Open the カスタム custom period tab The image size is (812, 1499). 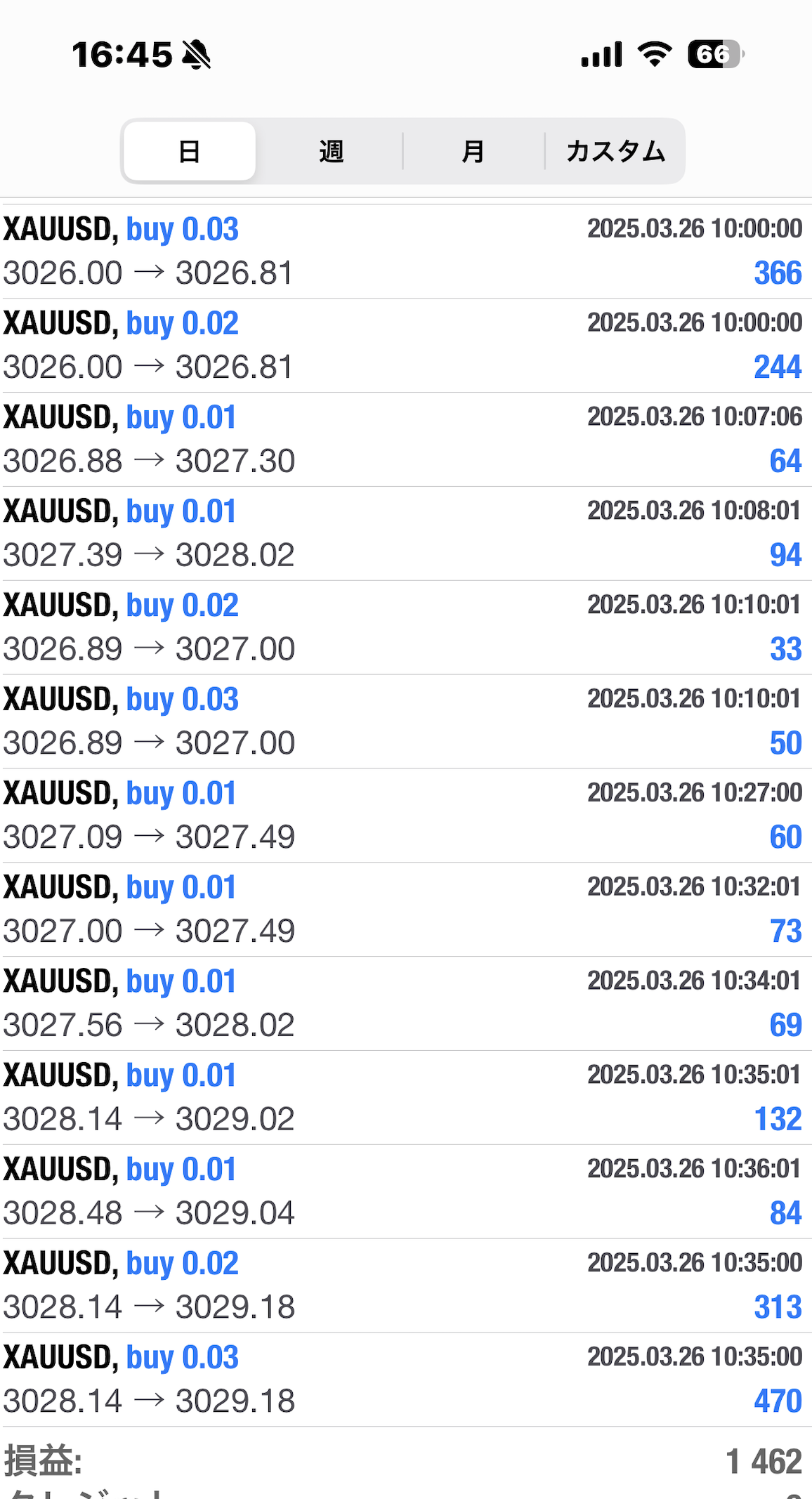[615, 151]
